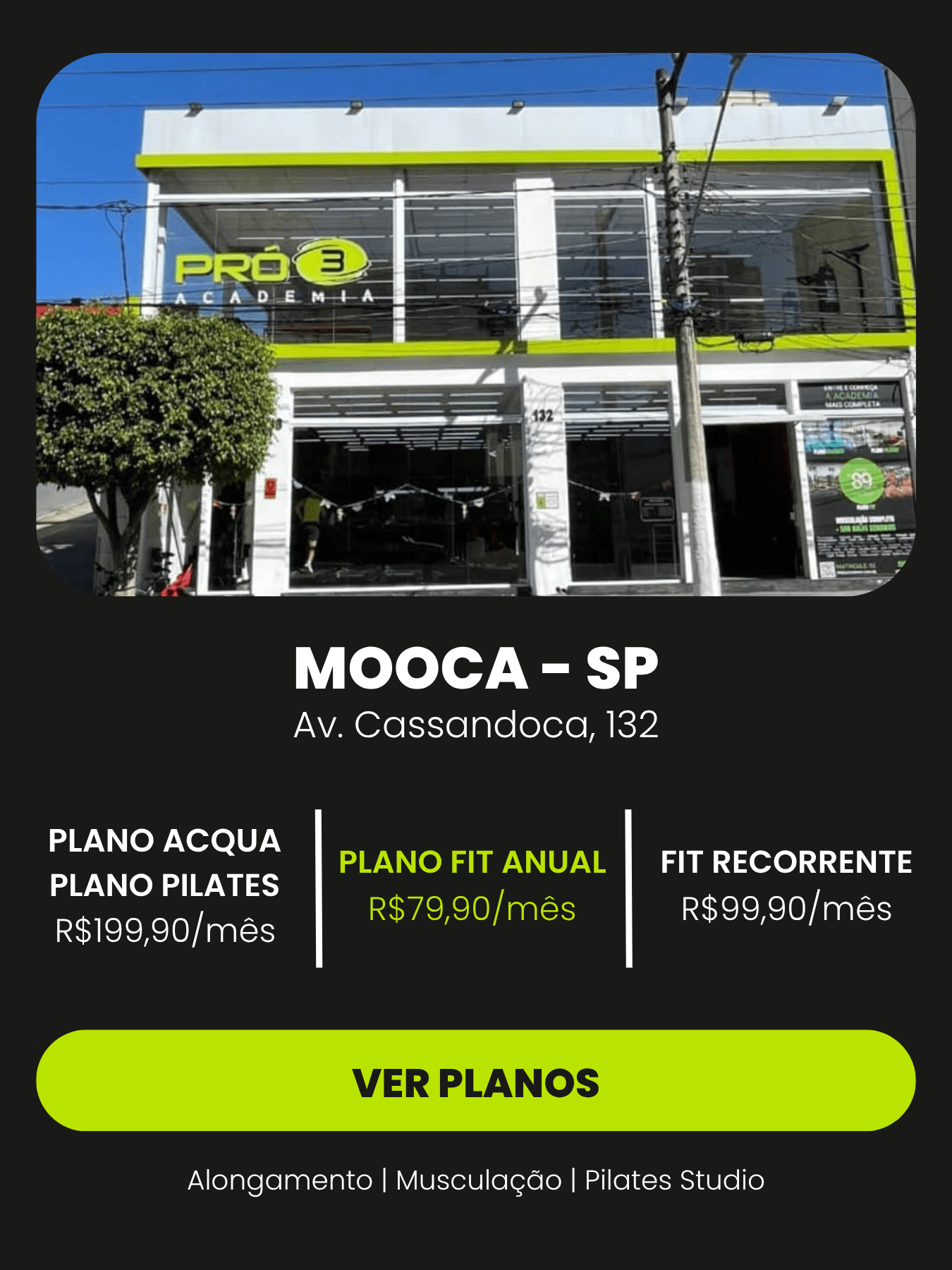Choose the FIT RECORRENTE option
This screenshot has height=1270, width=952.
point(786,861)
